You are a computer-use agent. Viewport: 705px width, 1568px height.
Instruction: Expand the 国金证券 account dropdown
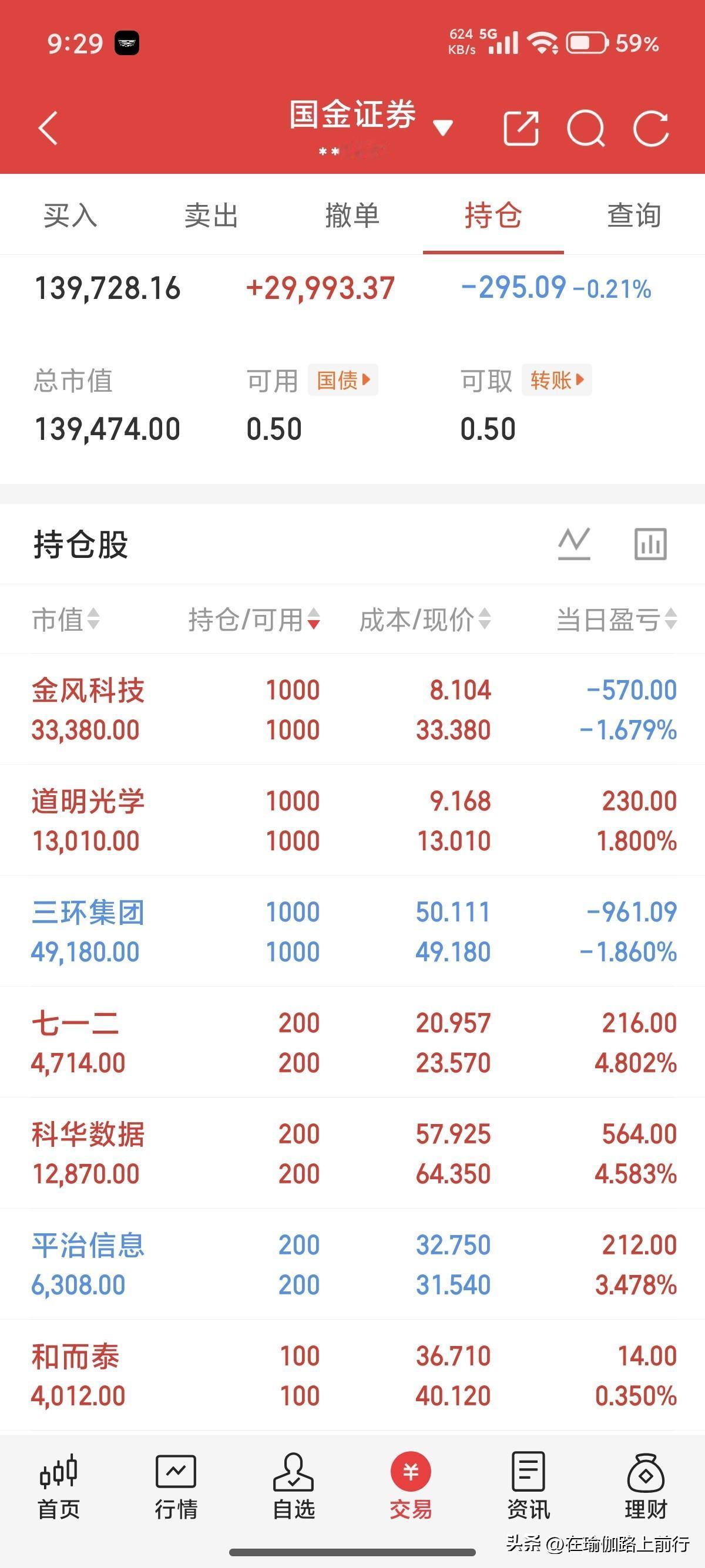pos(444,126)
